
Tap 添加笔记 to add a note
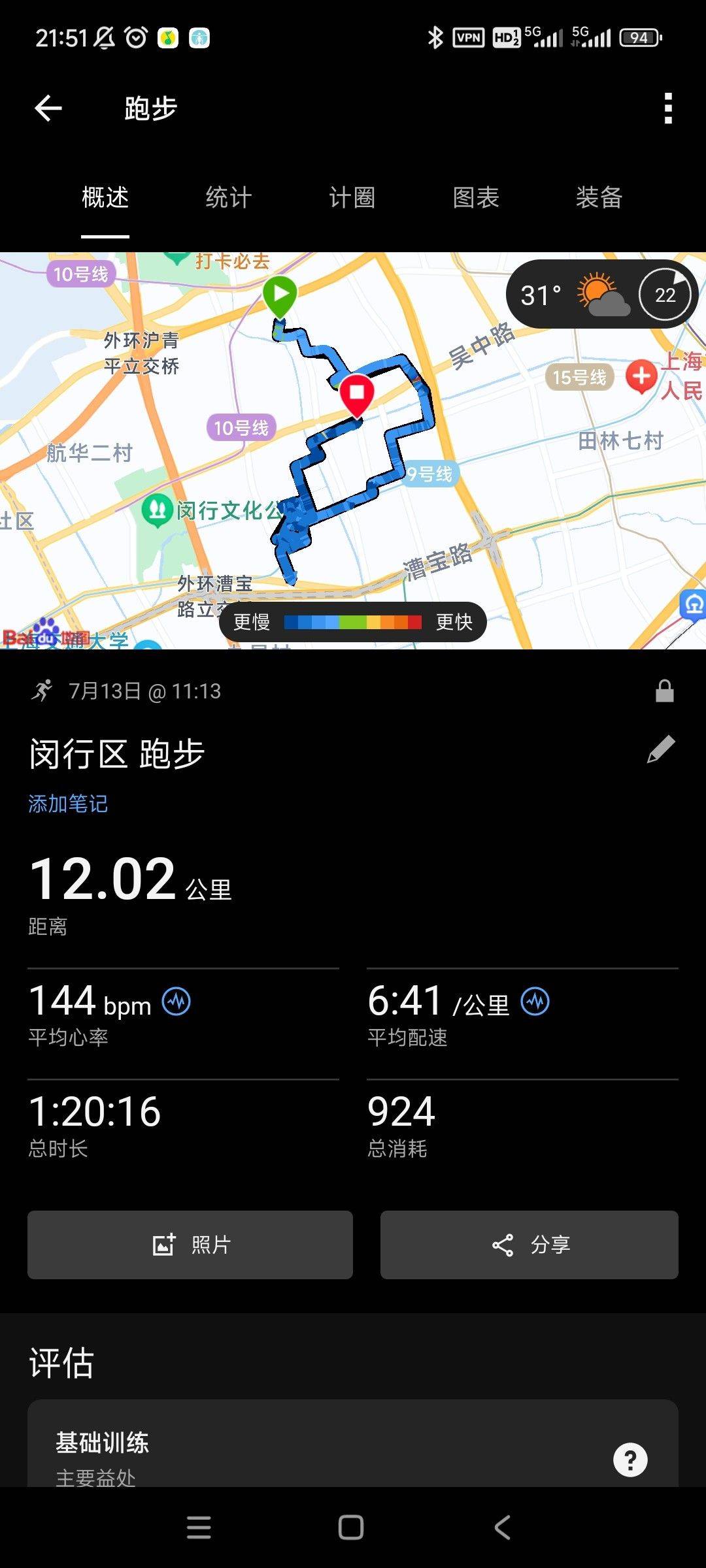coord(69,802)
